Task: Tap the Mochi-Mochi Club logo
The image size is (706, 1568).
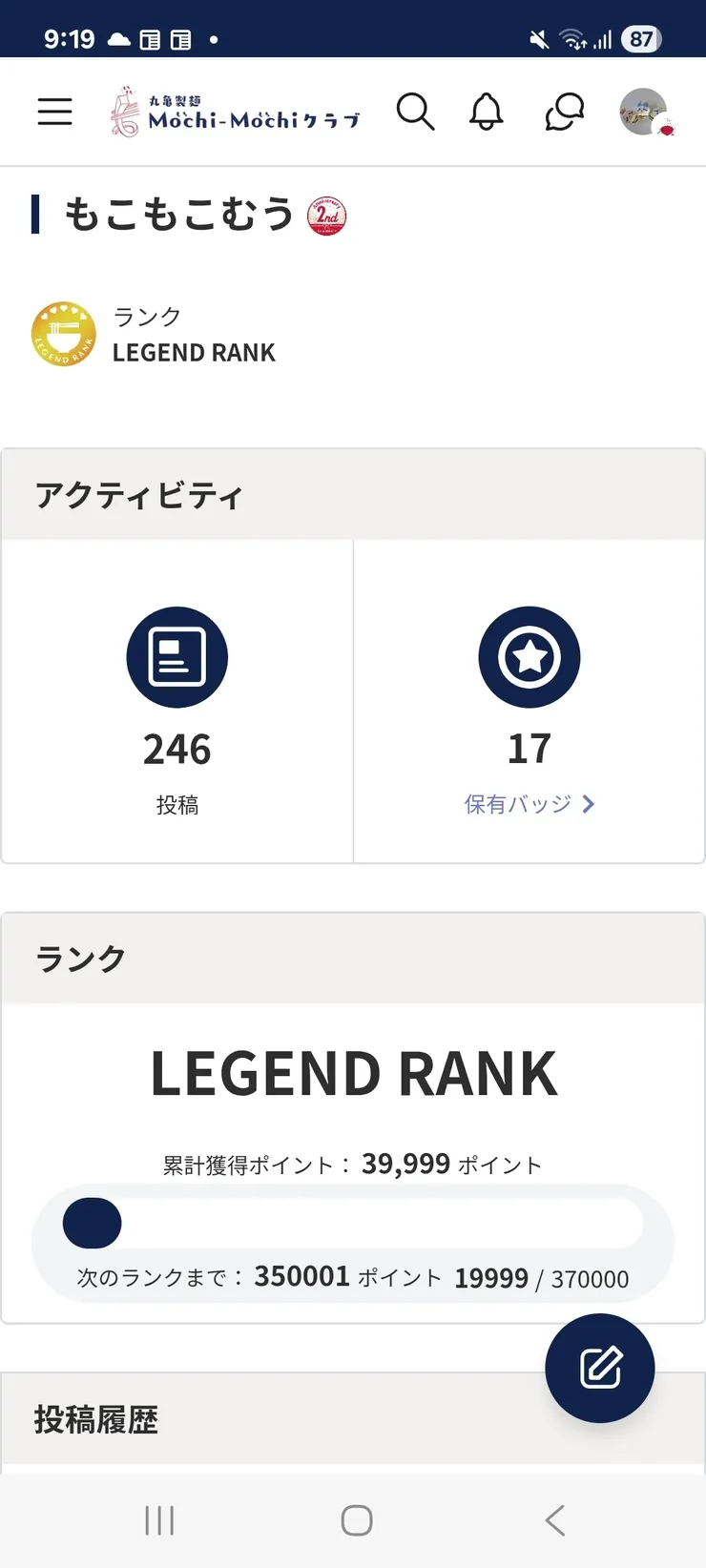Action: point(235,113)
